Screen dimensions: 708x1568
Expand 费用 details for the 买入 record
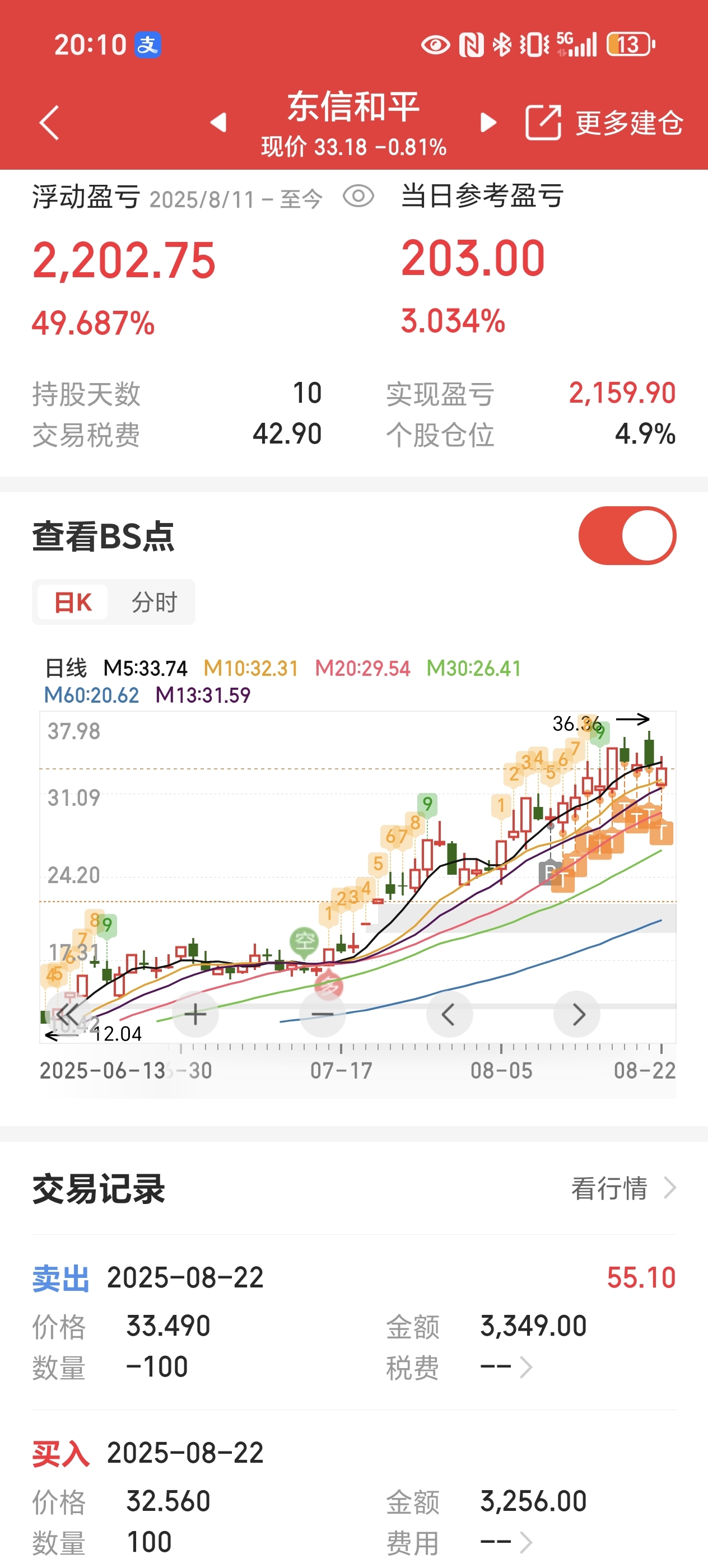click(506, 1542)
